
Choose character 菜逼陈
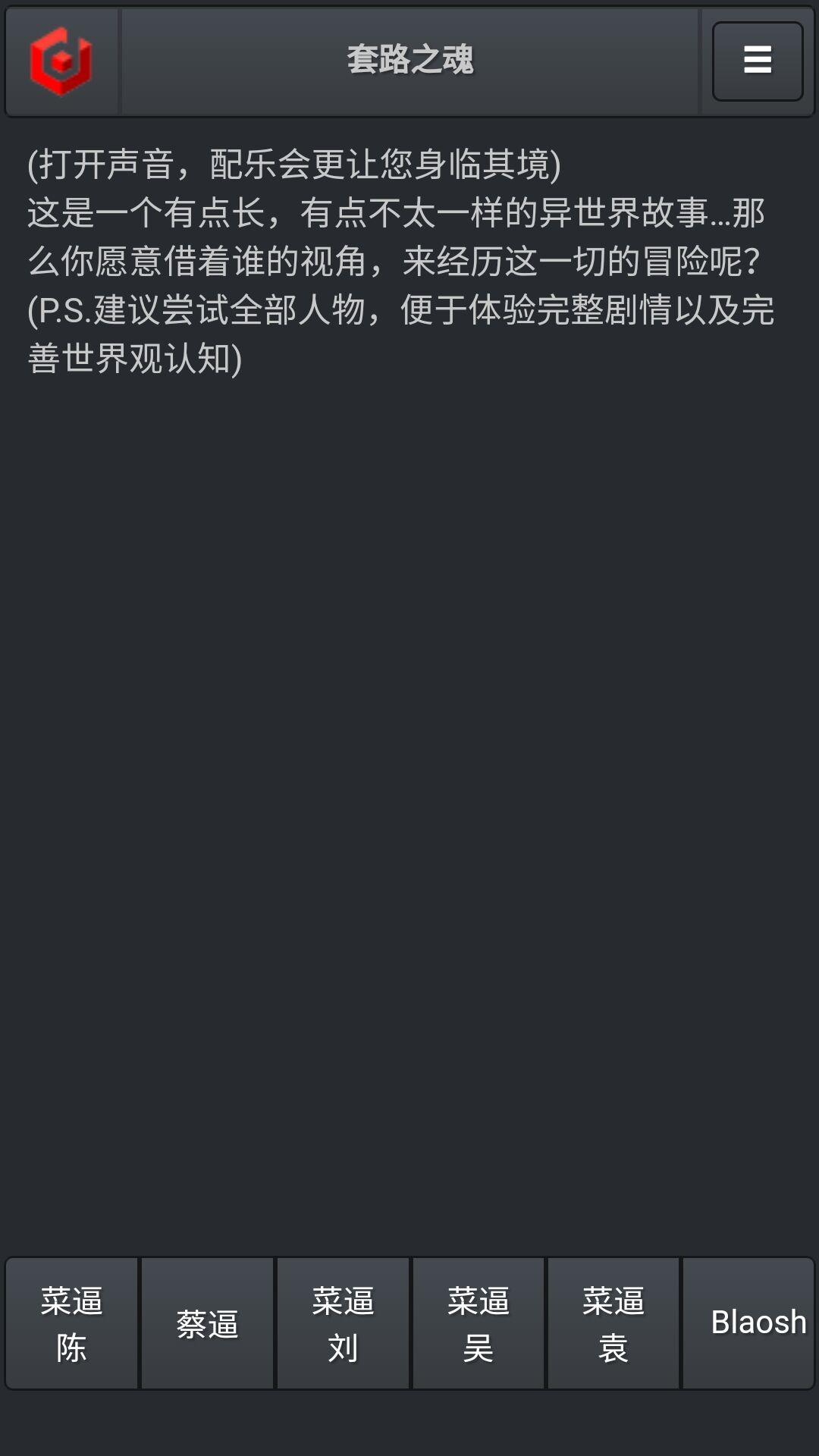click(x=72, y=1323)
